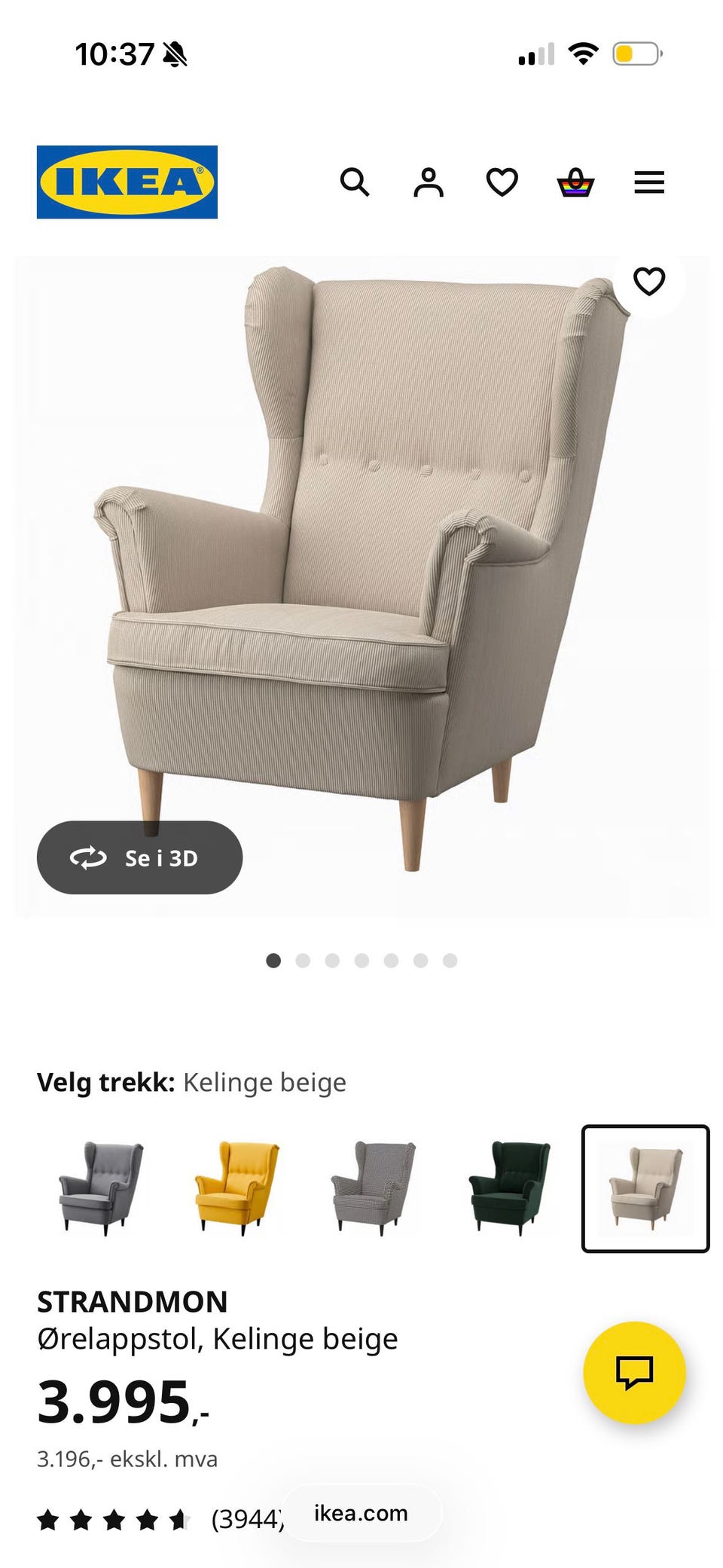Open the ikea.com link

point(360,1514)
